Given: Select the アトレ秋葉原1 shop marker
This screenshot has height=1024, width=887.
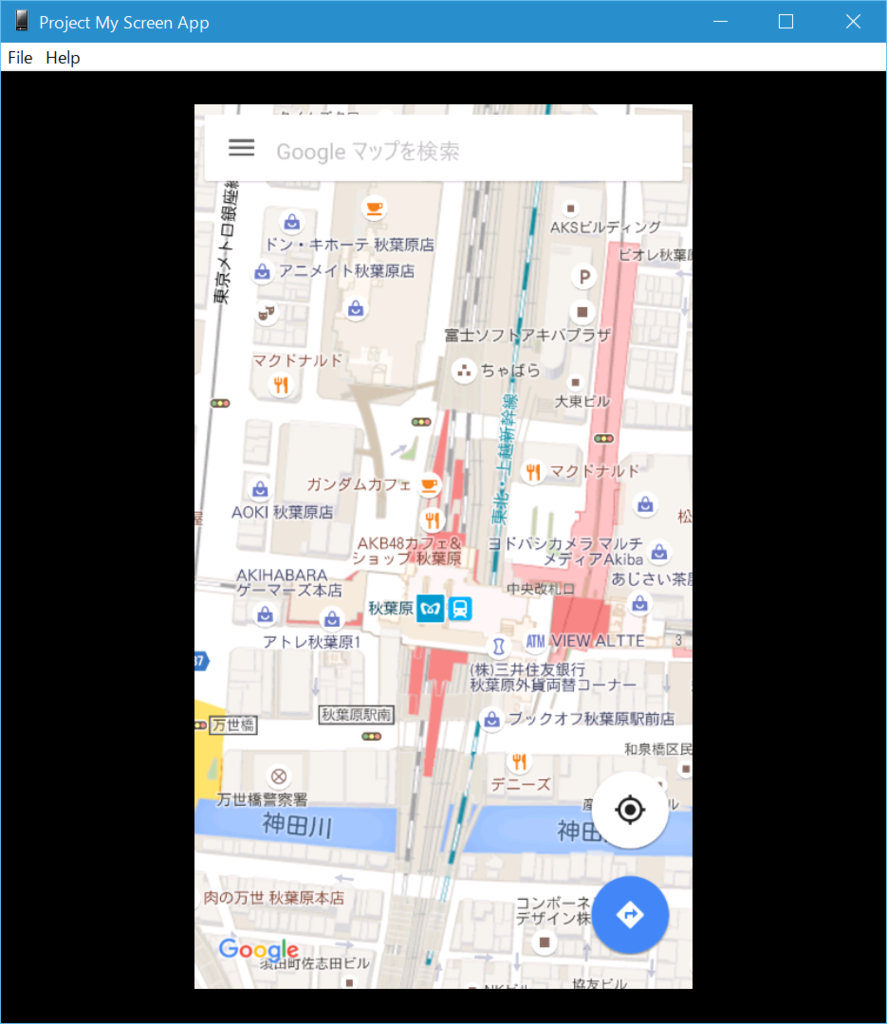Looking at the screenshot, I should coord(332,620).
